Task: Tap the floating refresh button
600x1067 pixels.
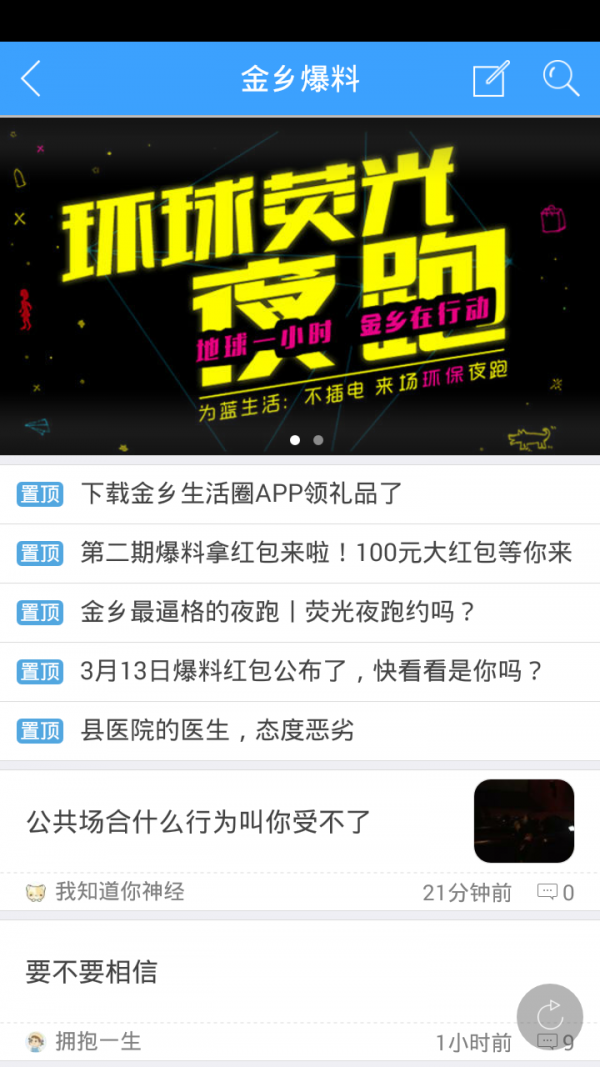Action: (x=549, y=1016)
